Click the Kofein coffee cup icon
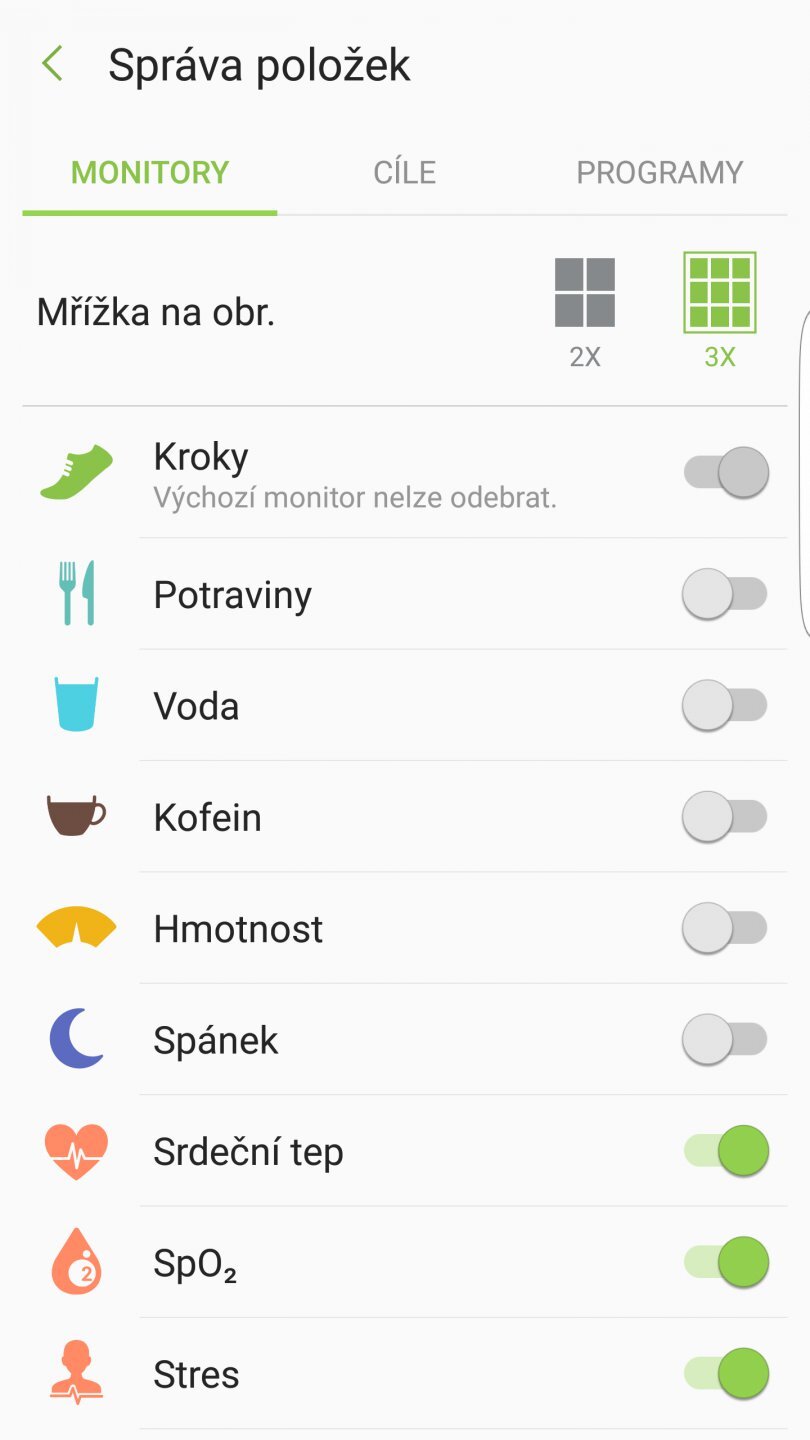The image size is (810, 1440). click(76, 816)
